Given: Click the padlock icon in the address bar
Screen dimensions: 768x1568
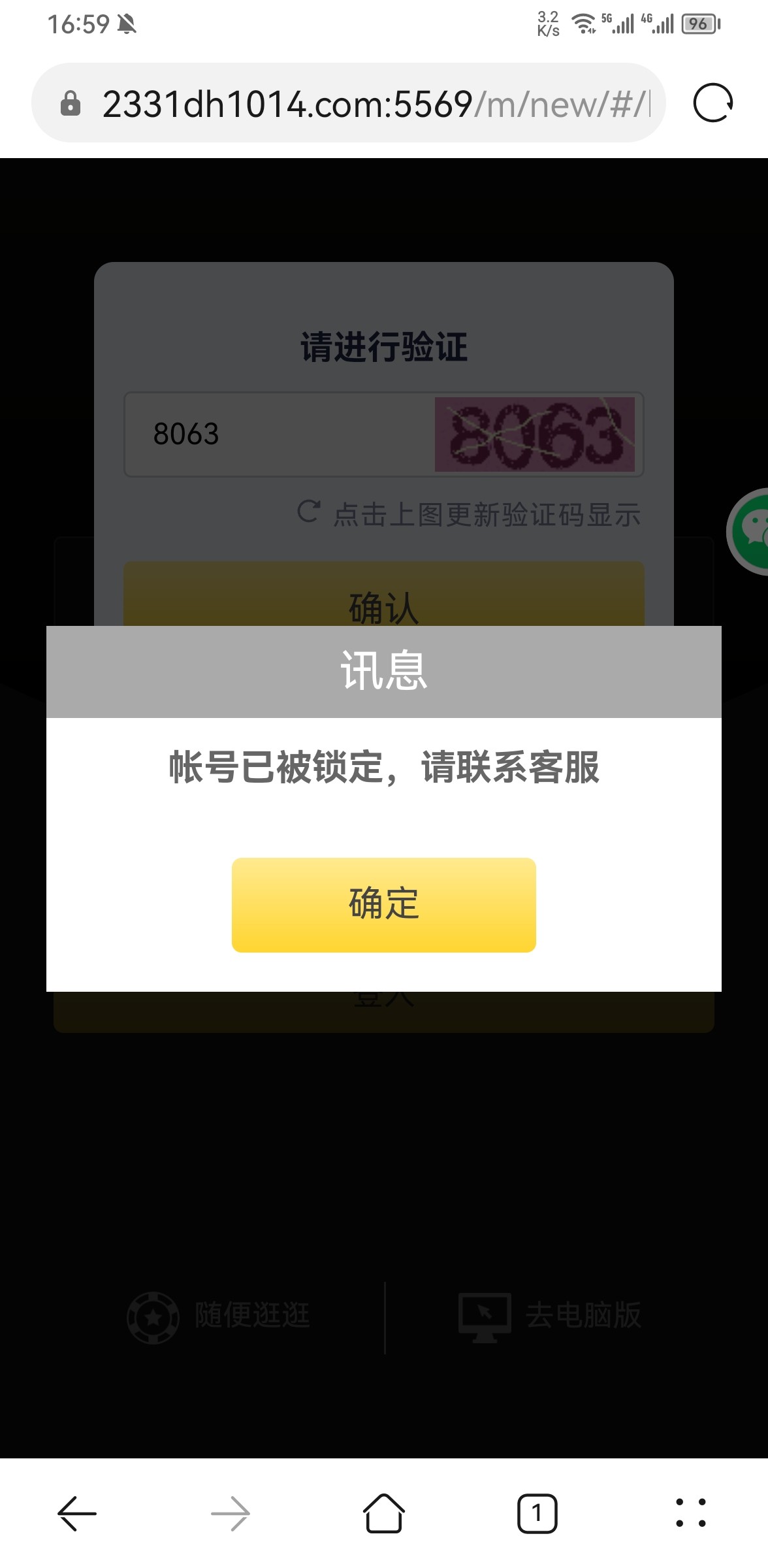Looking at the screenshot, I should pyautogui.click(x=72, y=103).
